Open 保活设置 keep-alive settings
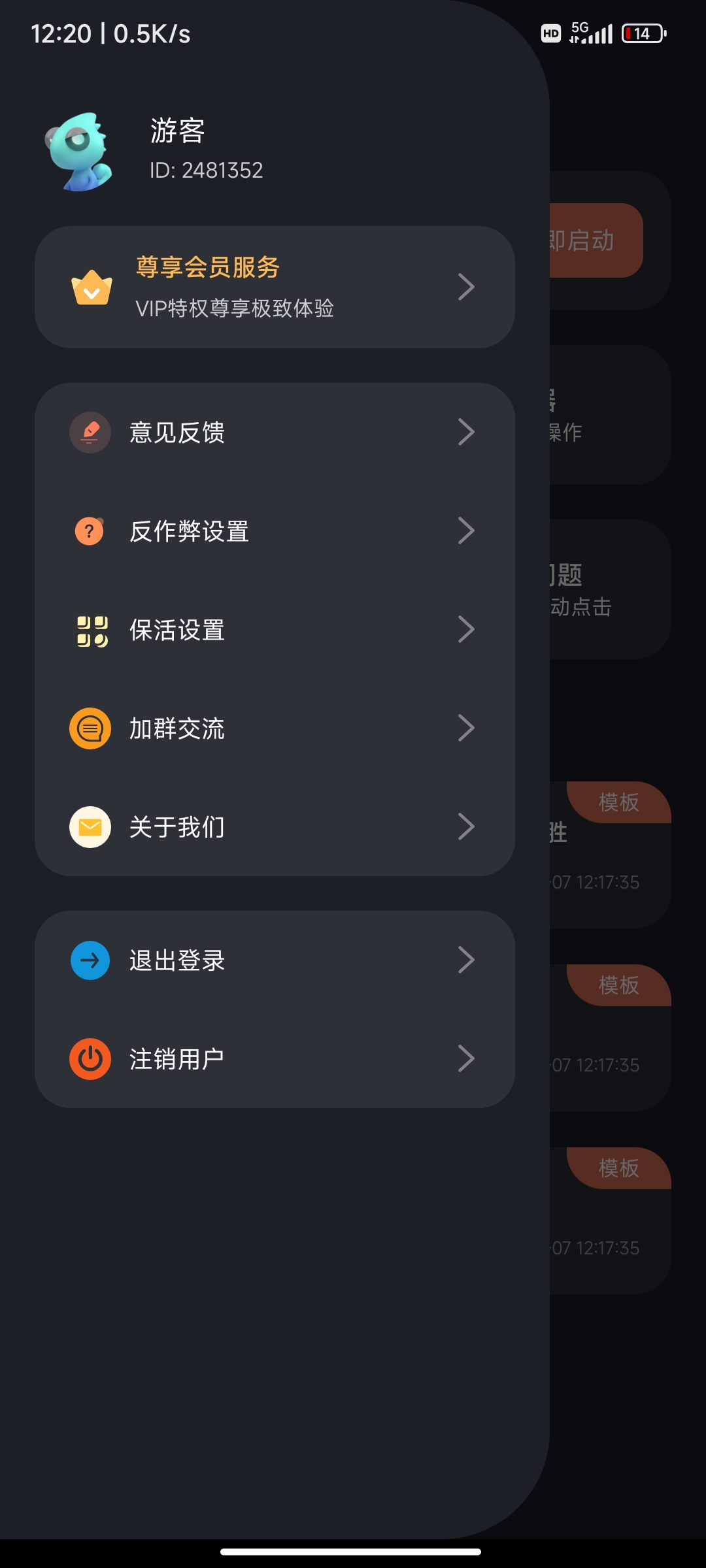This screenshot has height=1568, width=706. (x=275, y=630)
